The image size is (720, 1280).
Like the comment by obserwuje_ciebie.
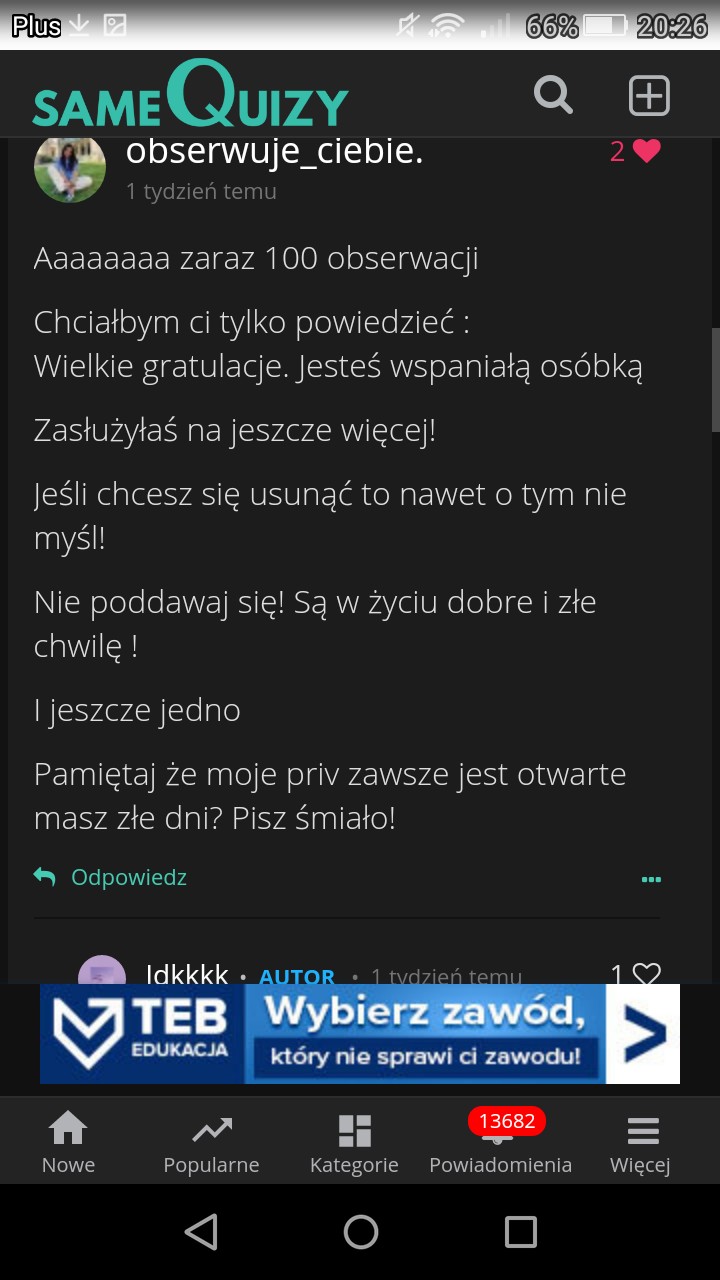(x=647, y=151)
